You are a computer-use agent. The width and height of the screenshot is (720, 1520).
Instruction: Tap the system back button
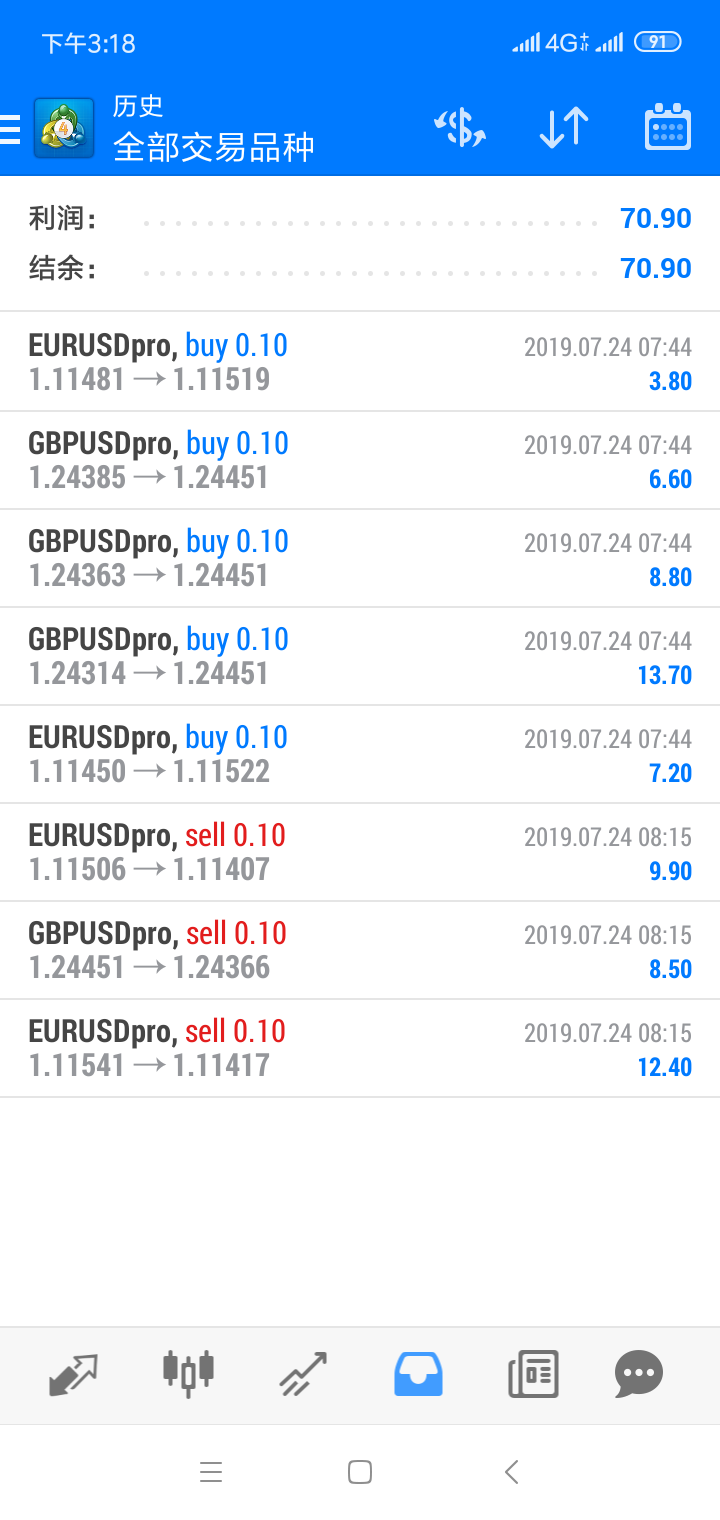511,1471
